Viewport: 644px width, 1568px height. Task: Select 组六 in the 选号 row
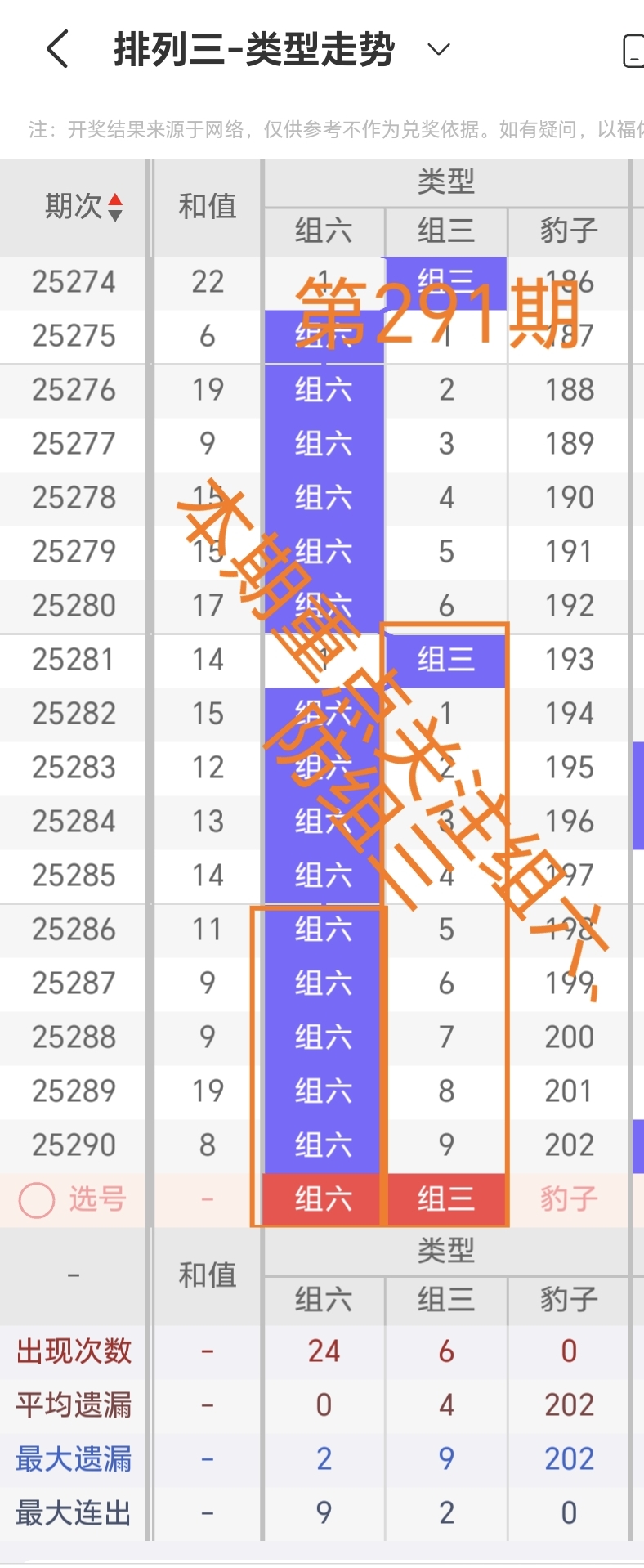tap(324, 1199)
